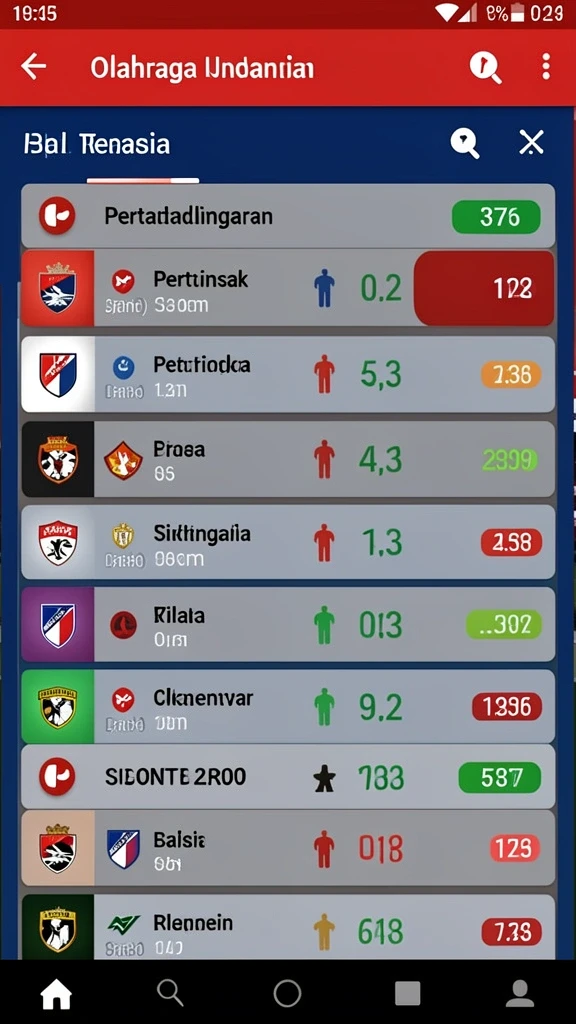Open the Petutiodoa match row

pos(288,374)
